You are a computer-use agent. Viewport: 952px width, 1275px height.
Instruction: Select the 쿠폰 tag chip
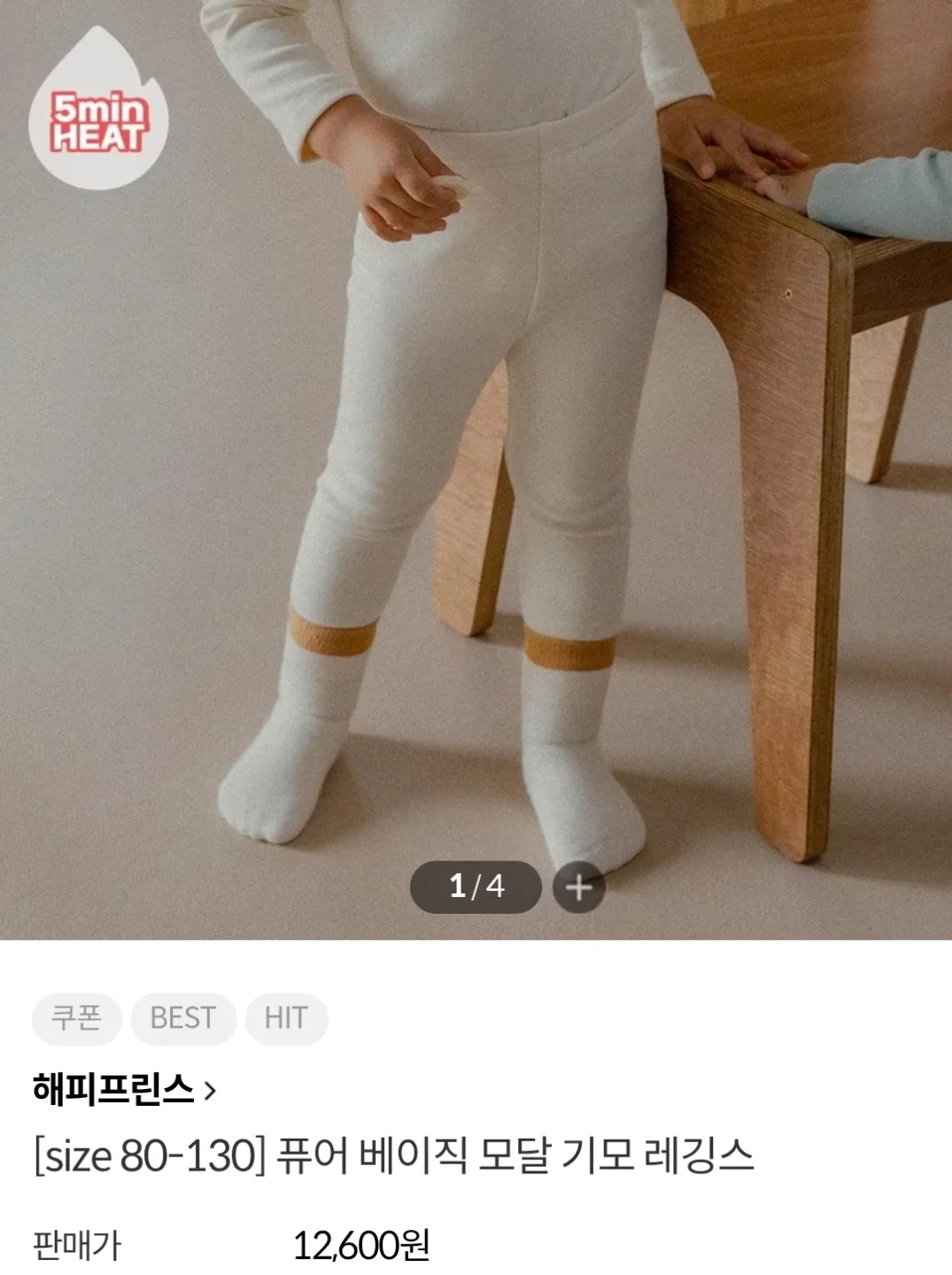pos(76,1018)
